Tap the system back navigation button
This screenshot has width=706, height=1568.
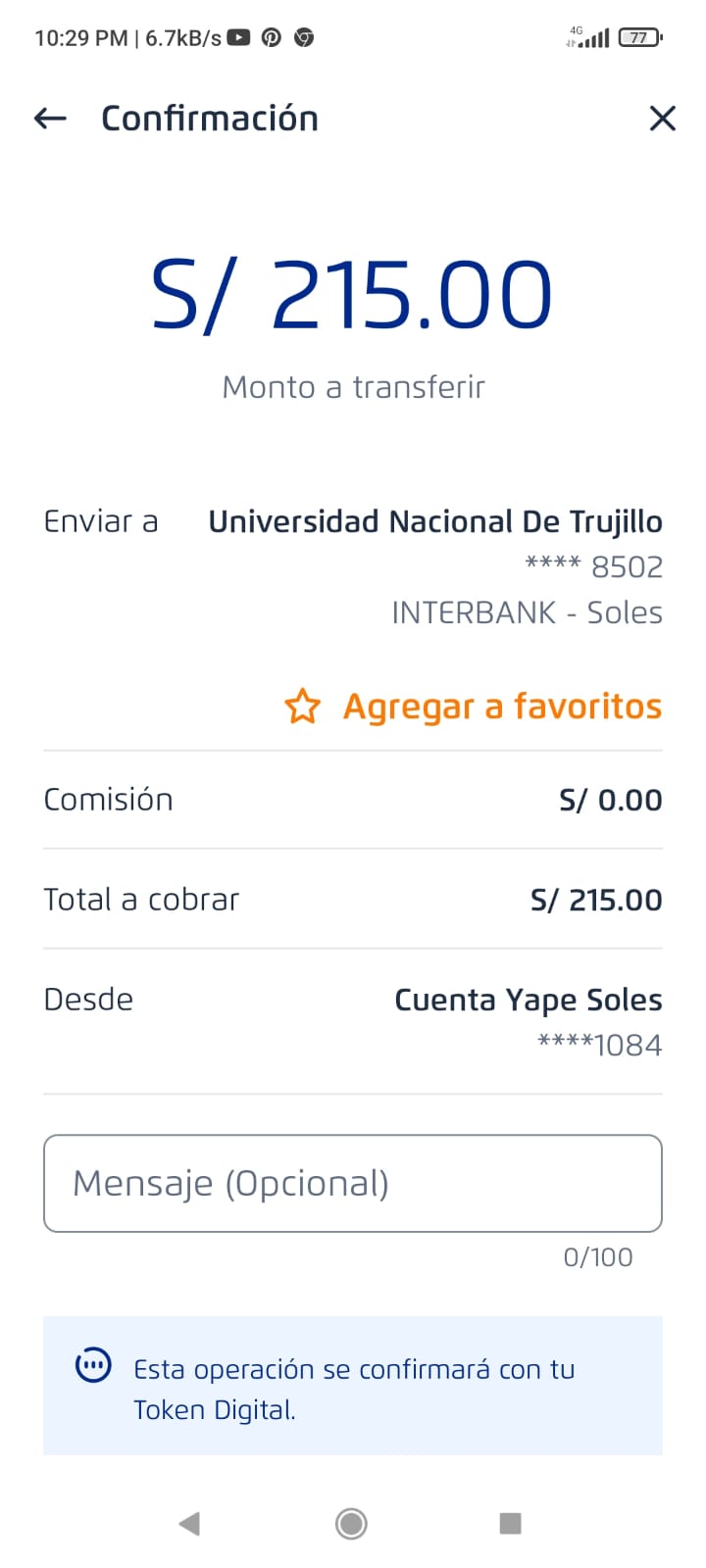click(189, 1523)
